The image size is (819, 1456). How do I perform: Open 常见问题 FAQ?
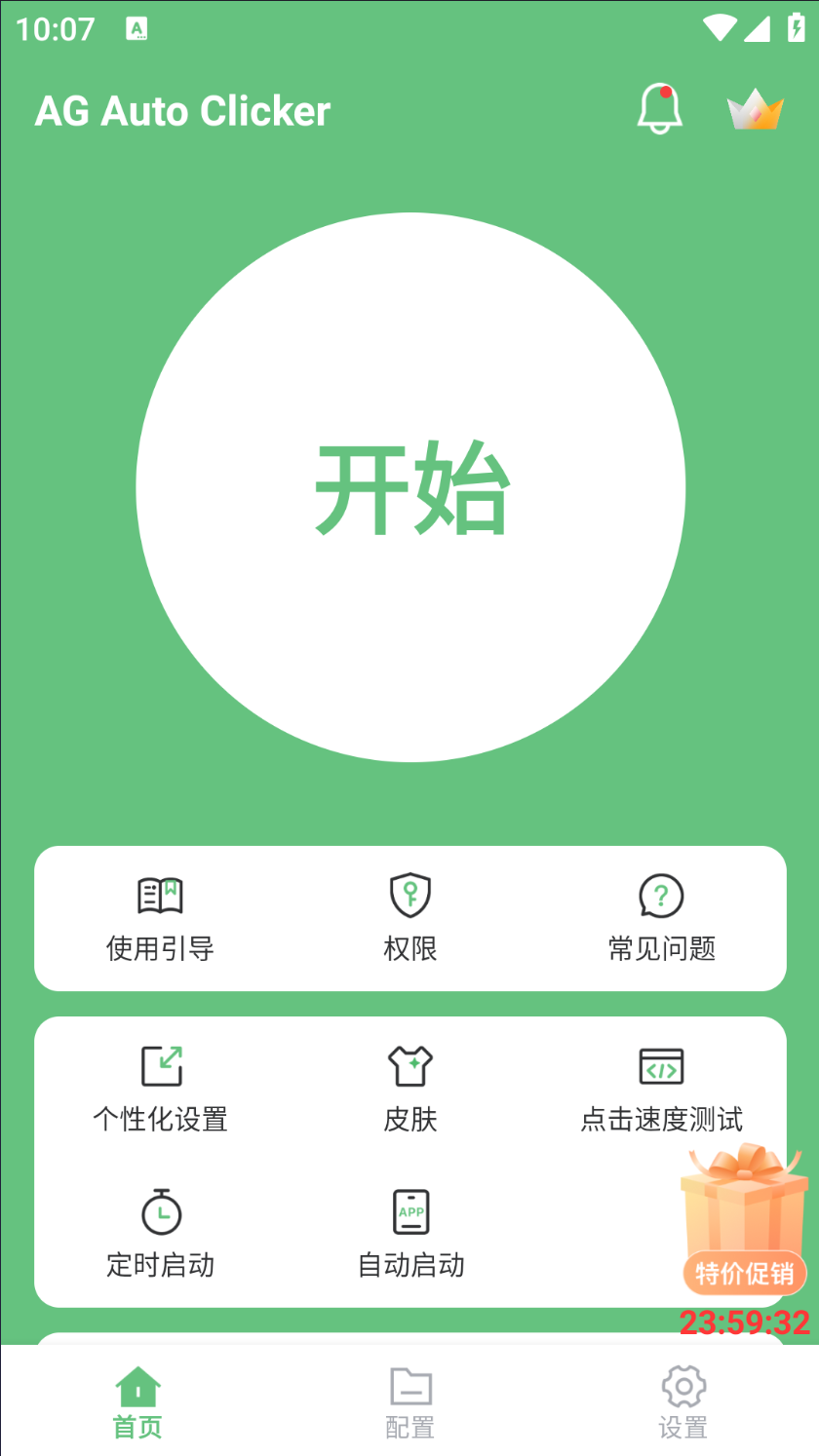click(x=661, y=918)
